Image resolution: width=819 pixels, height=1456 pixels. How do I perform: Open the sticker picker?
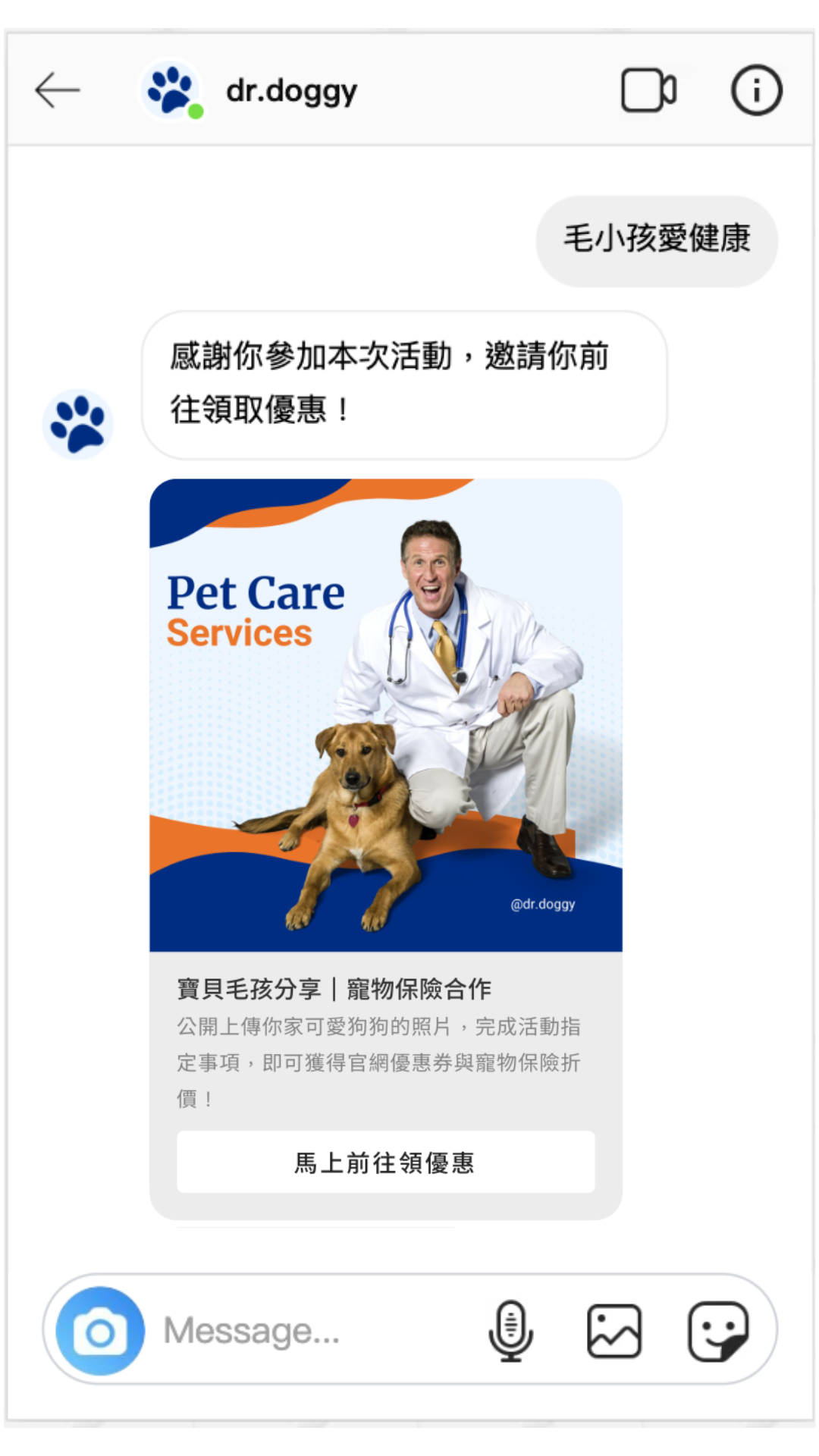(718, 1332)
